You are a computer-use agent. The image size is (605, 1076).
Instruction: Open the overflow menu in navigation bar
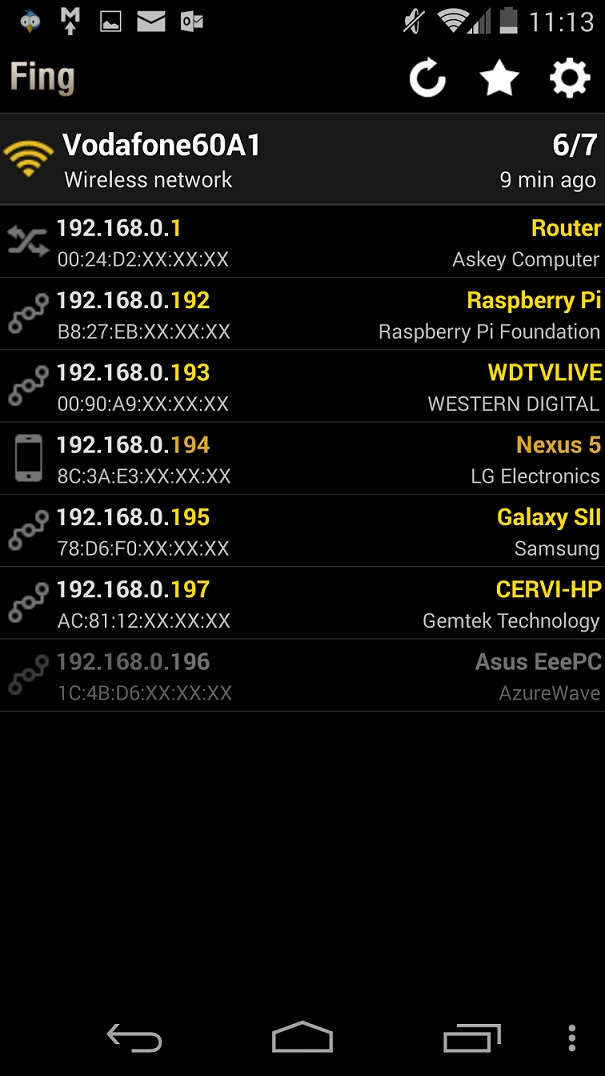571,1038
